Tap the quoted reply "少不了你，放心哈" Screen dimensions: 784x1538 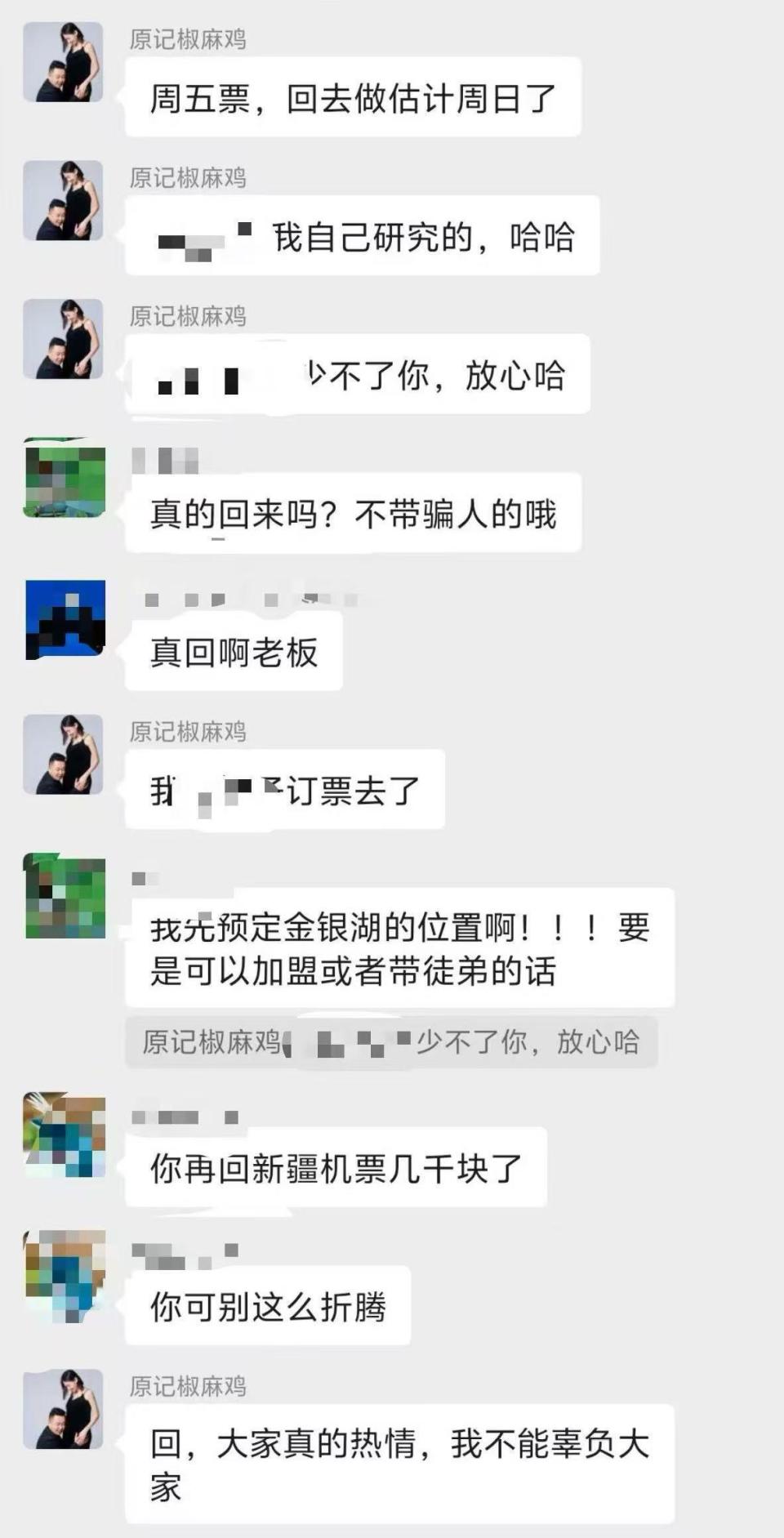(392, 1041)
